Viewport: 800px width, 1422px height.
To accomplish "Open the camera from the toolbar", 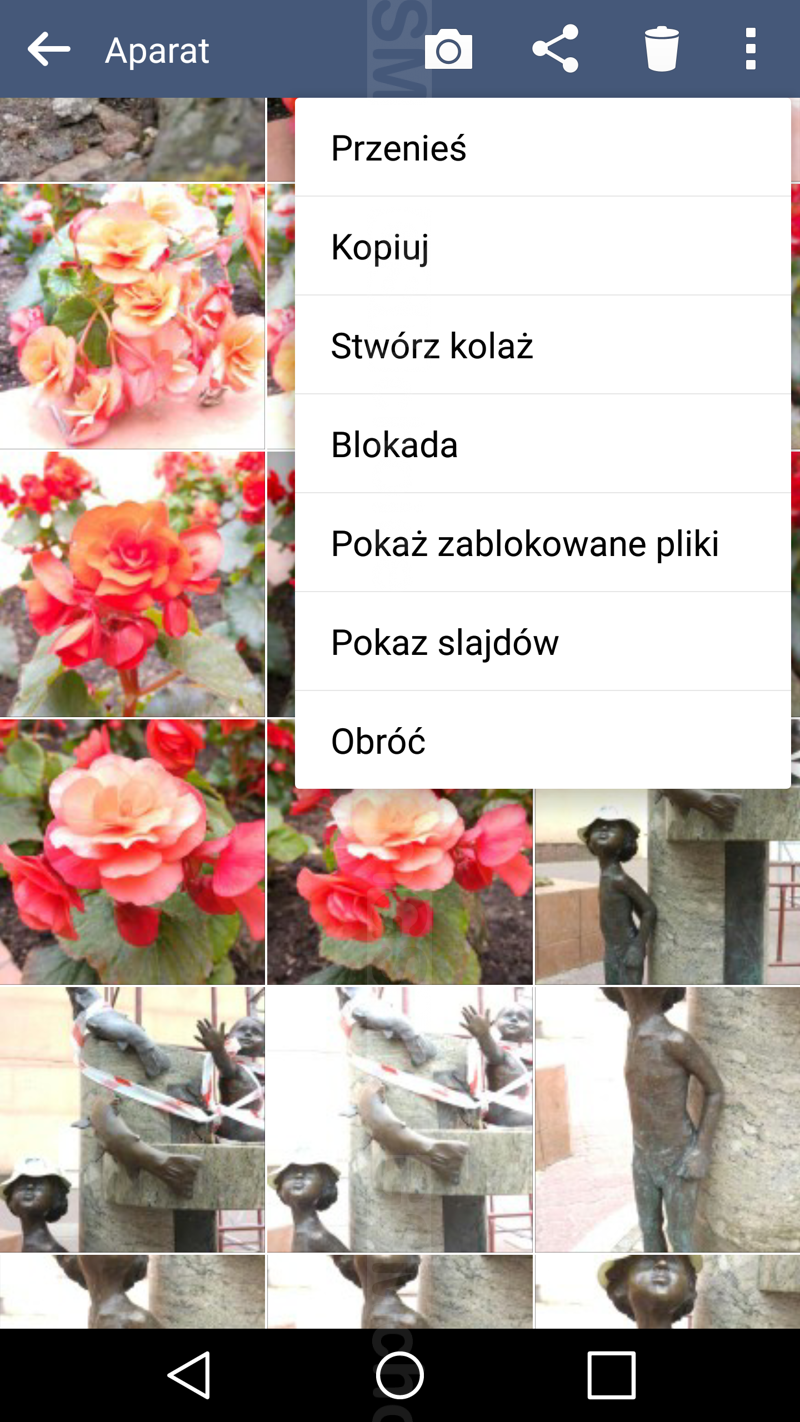I will click(448, 49).
